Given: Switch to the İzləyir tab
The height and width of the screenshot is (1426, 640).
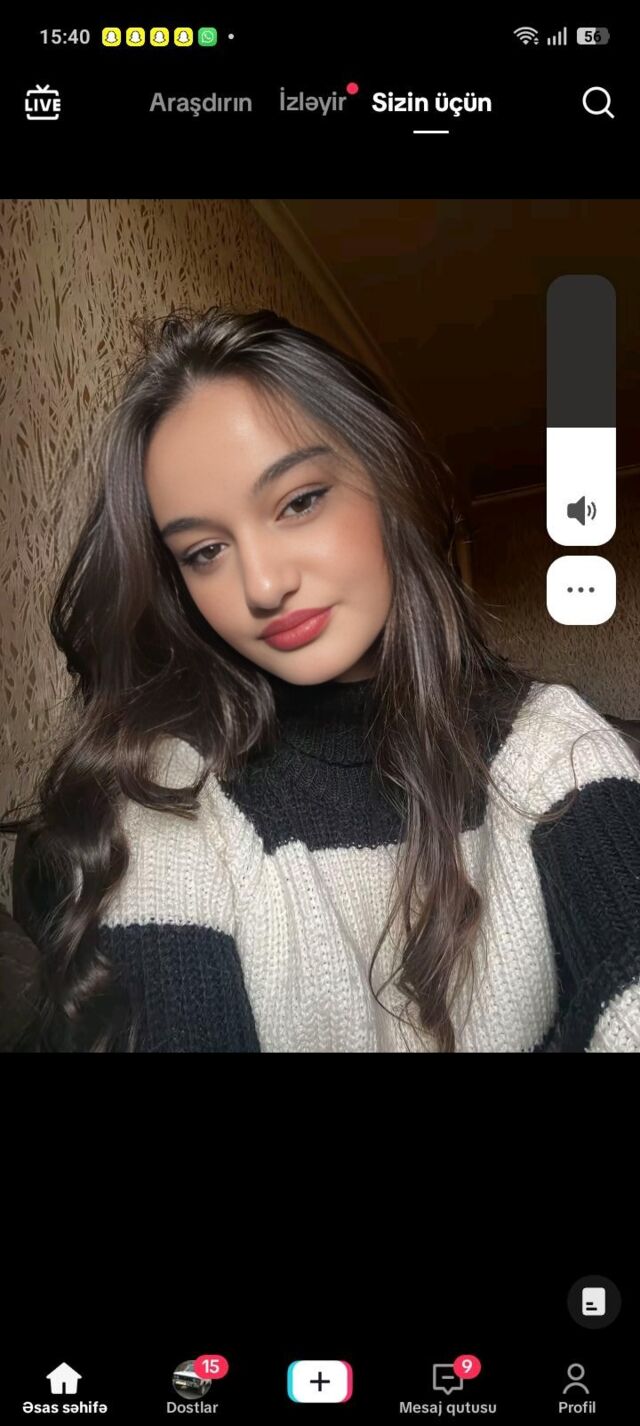Looking at the screenshot, I should (x=312, y=102).
